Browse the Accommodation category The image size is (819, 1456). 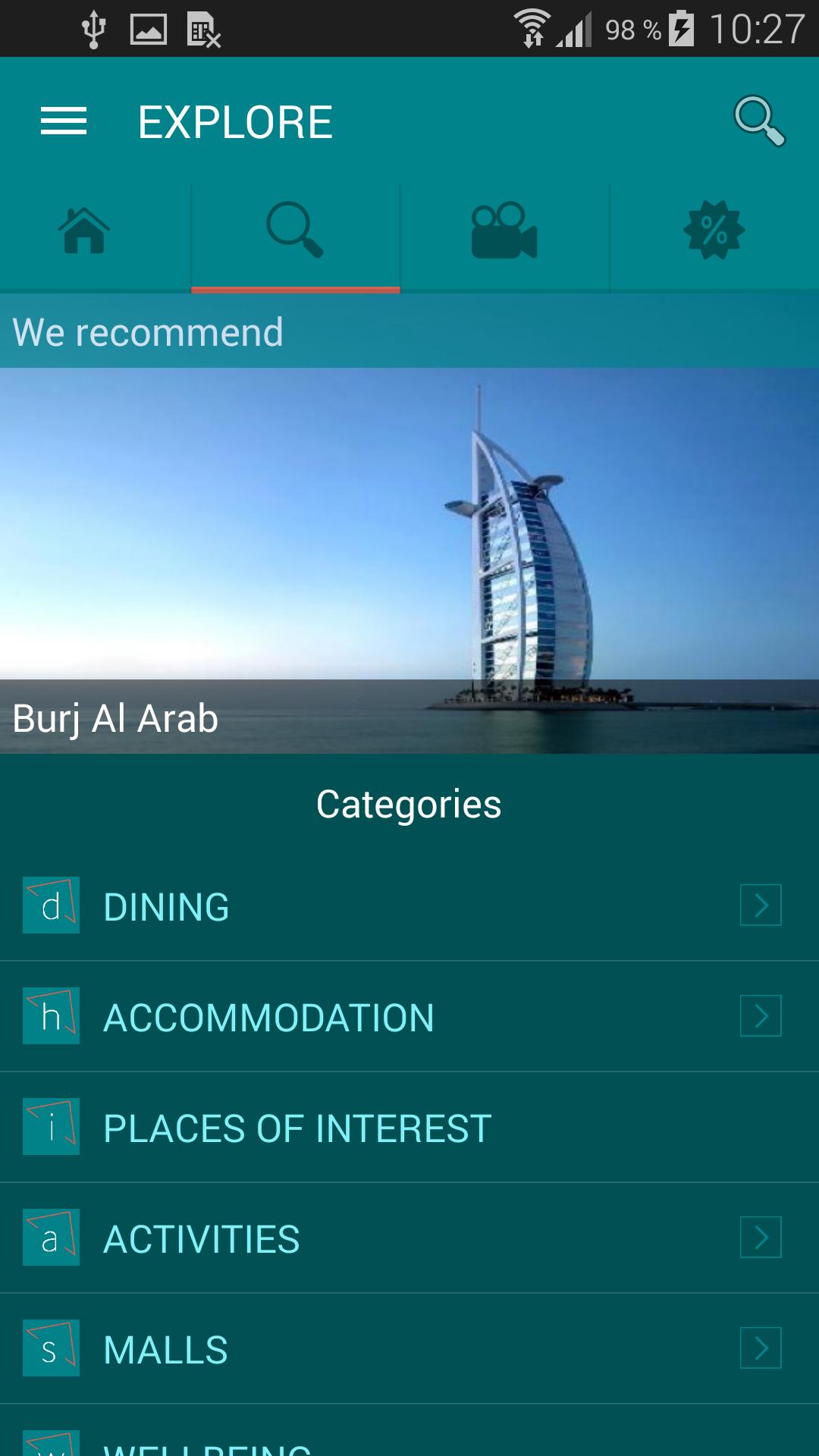tap(409, 1017)
